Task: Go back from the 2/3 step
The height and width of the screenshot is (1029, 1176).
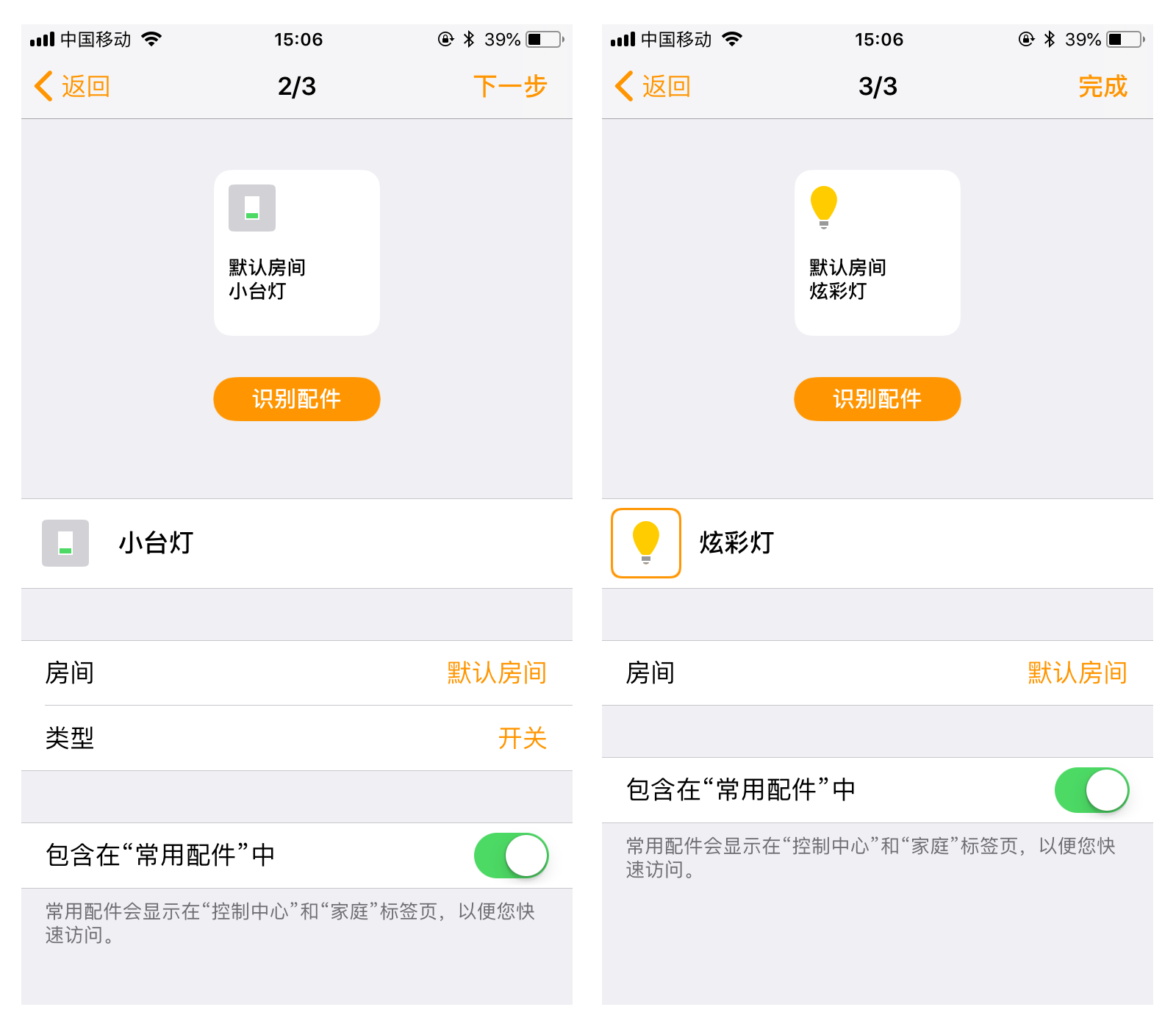Action: click(x=73, y=87)
